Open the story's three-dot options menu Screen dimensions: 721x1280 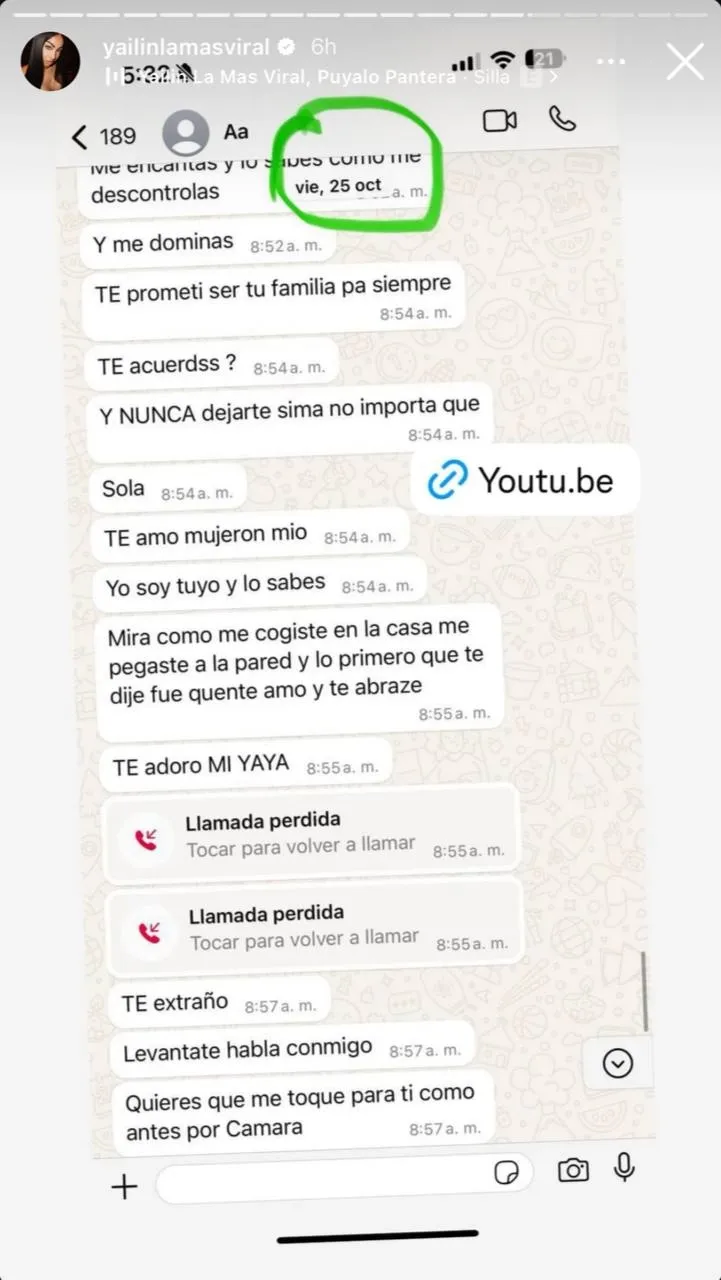click(611, 62)
